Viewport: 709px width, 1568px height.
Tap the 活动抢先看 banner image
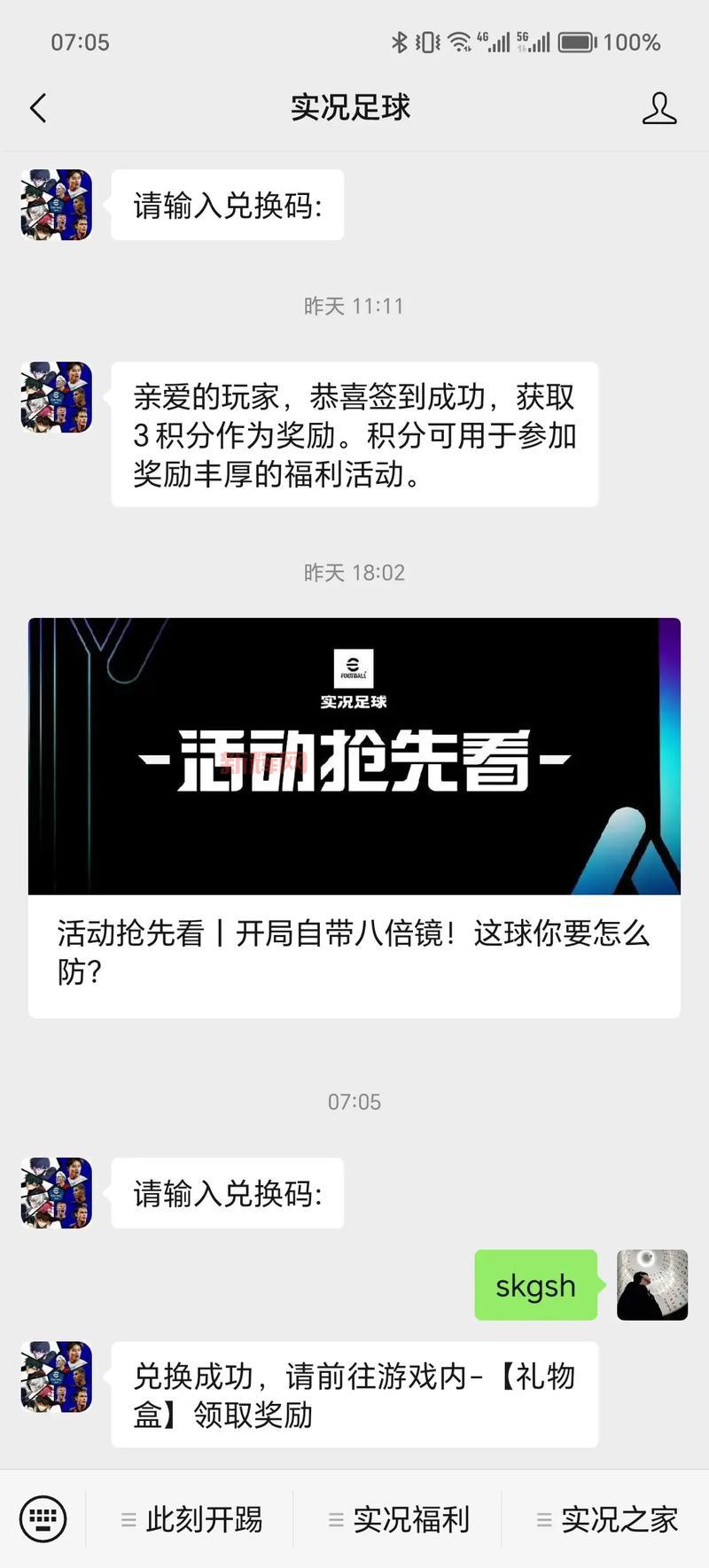(353, 755)
